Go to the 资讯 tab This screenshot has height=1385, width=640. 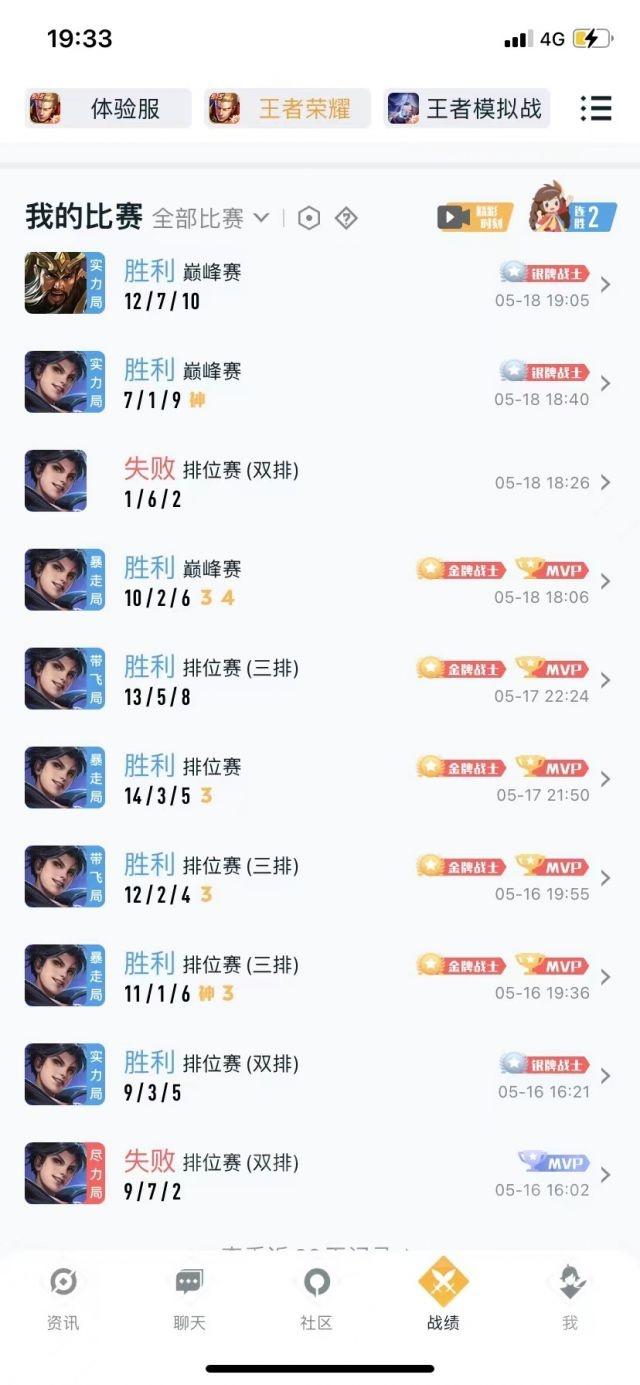pos(63,1296)
